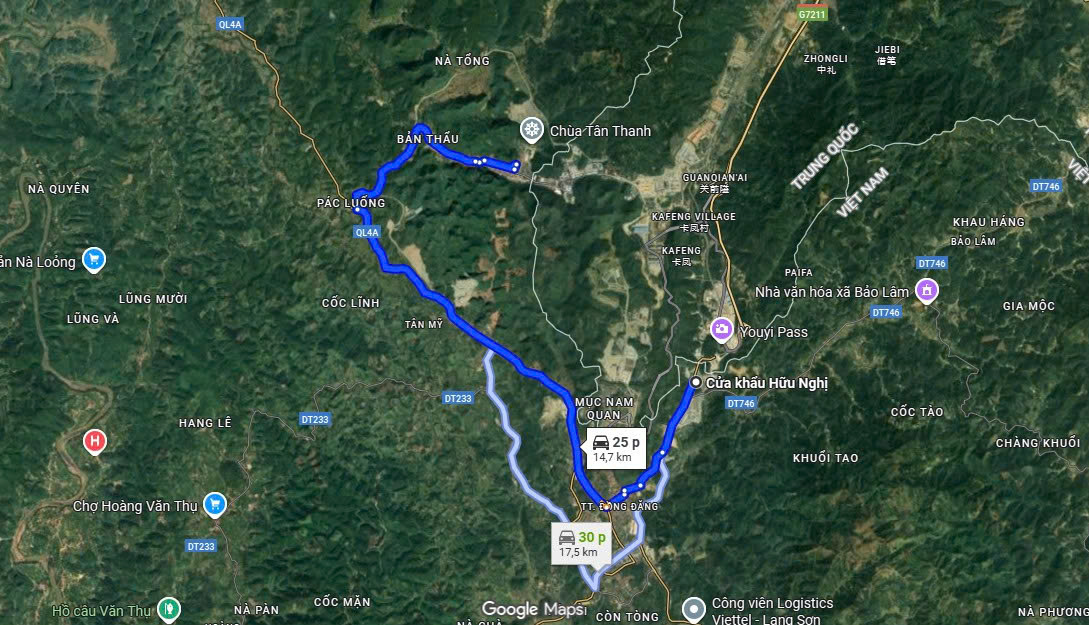Open Công viên Logistics Viettel marker
The width and height of the screenshot is (1089, 625).
tap(693, 608)
